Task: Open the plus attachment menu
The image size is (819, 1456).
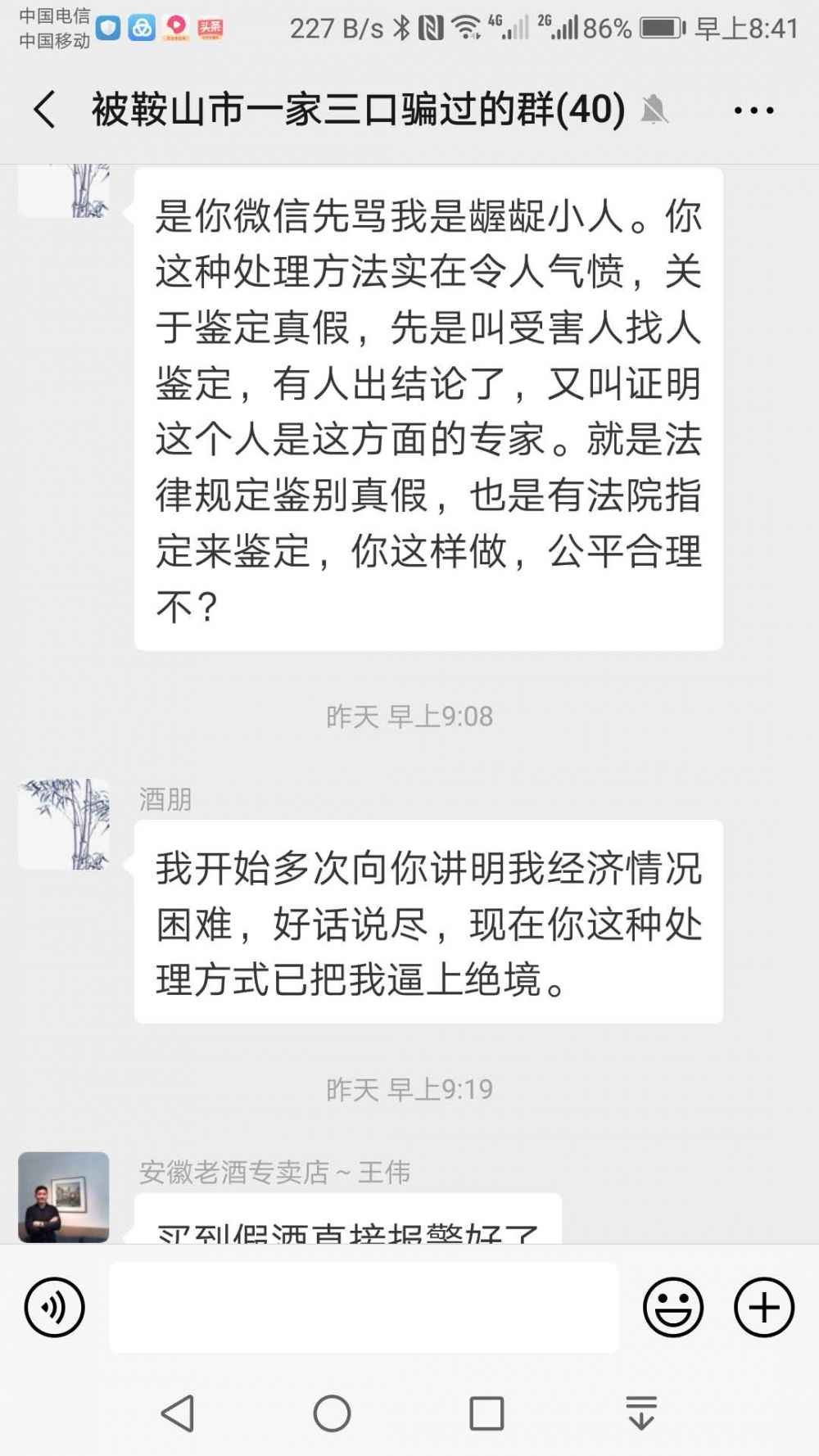Action: [x=763, y=1308]
